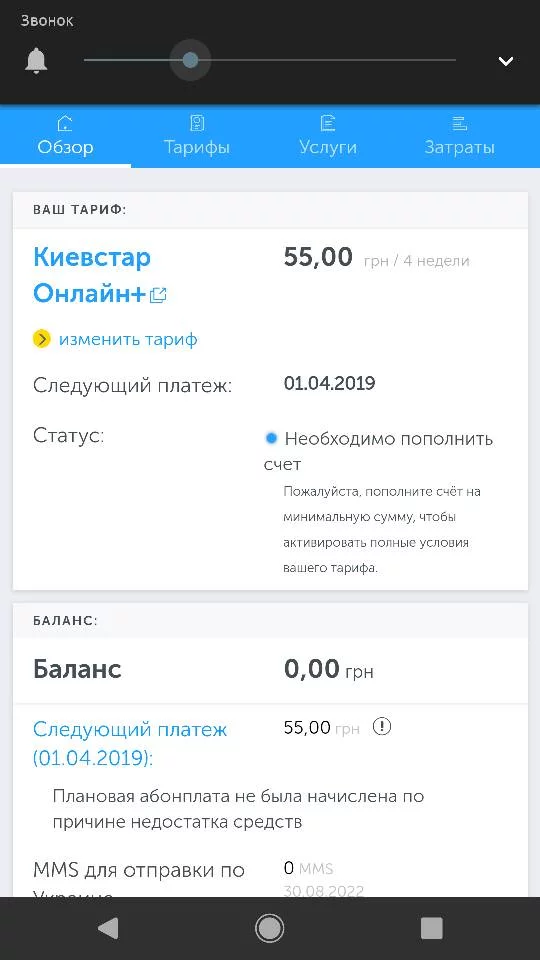
Task: Open recent apps with the square button
Action: (432, 929)
